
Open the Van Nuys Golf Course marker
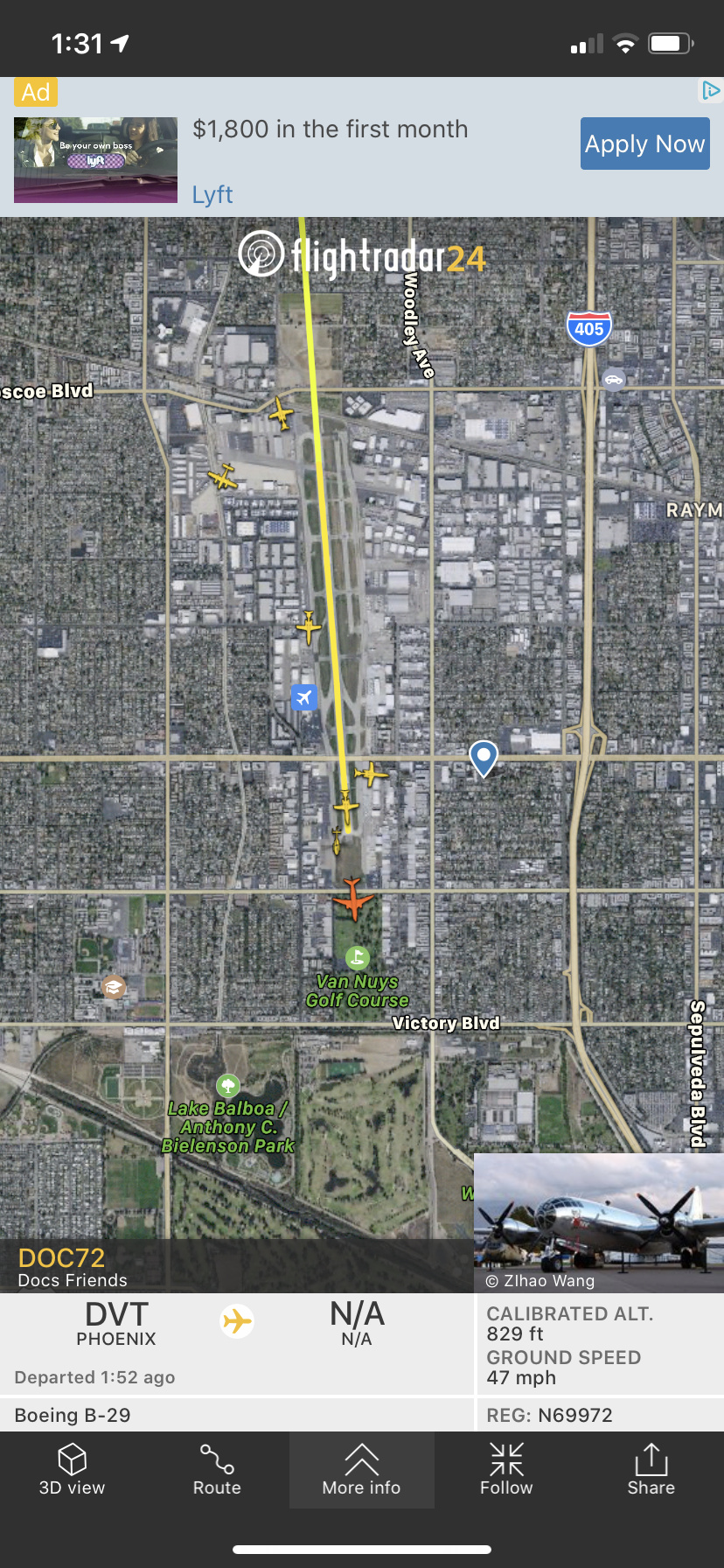tap(358, 958)
